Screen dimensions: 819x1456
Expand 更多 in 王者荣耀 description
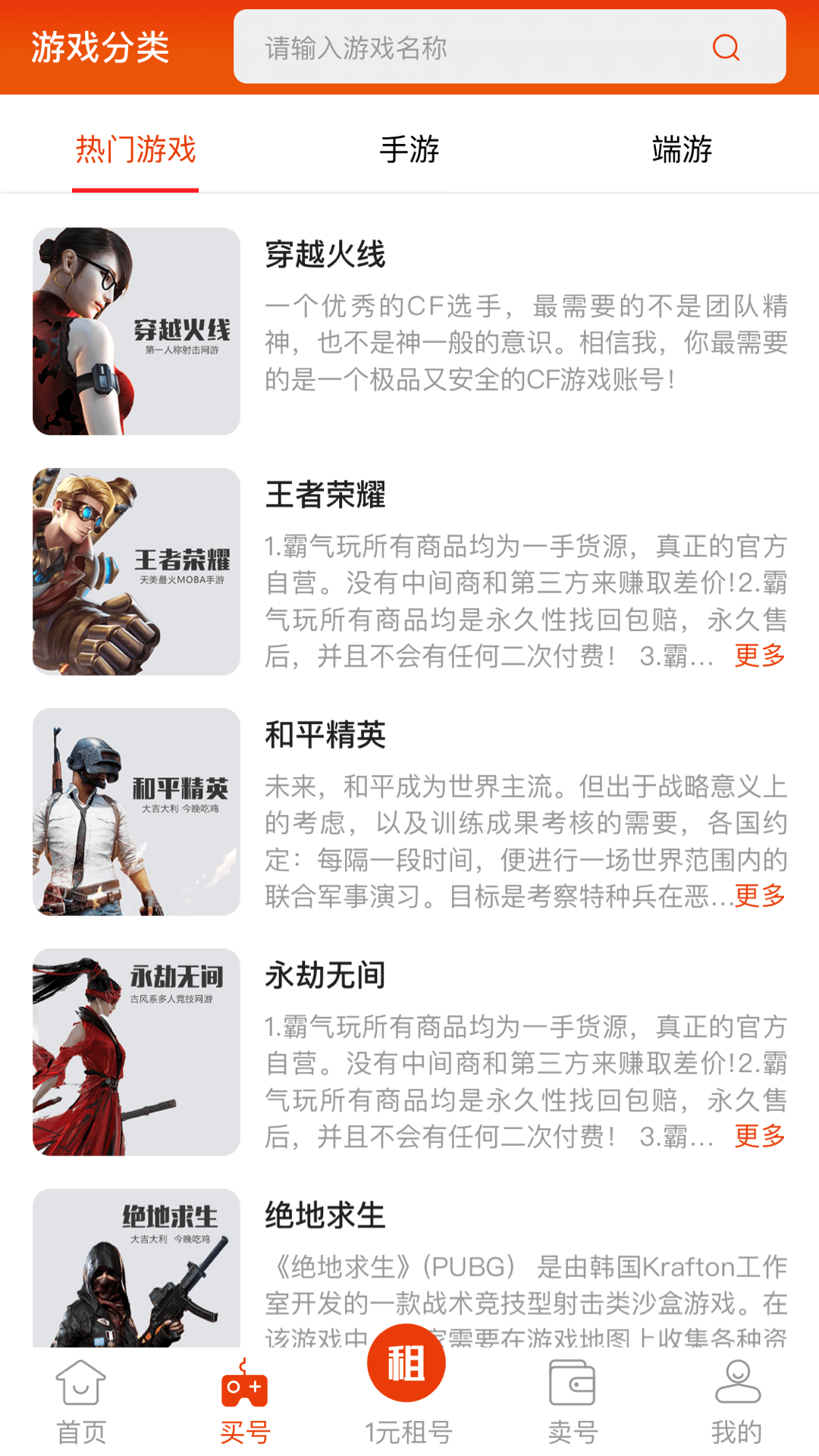760,655
